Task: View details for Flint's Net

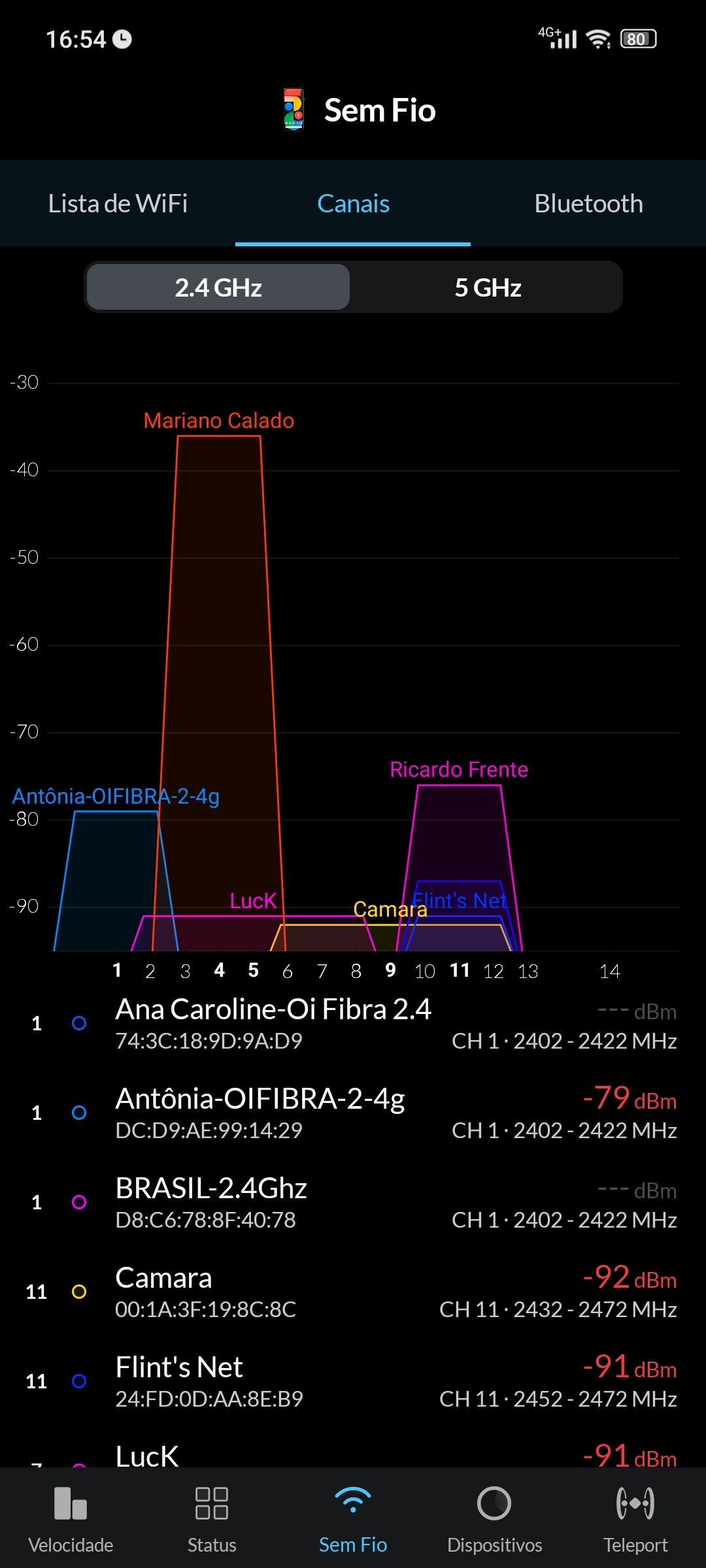Action: pos(353,1382)
